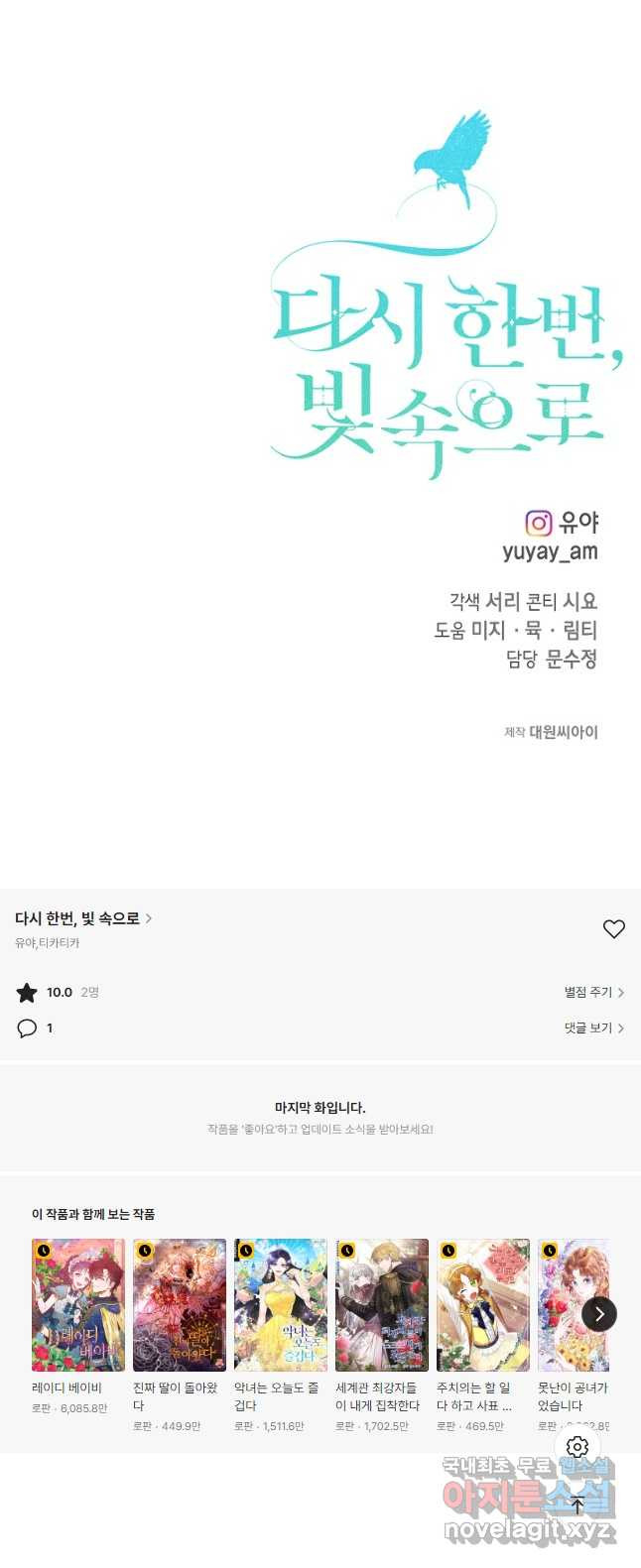Open the viewer settings gear
The image size is (641, 1568).
(x=577, y=1447)
